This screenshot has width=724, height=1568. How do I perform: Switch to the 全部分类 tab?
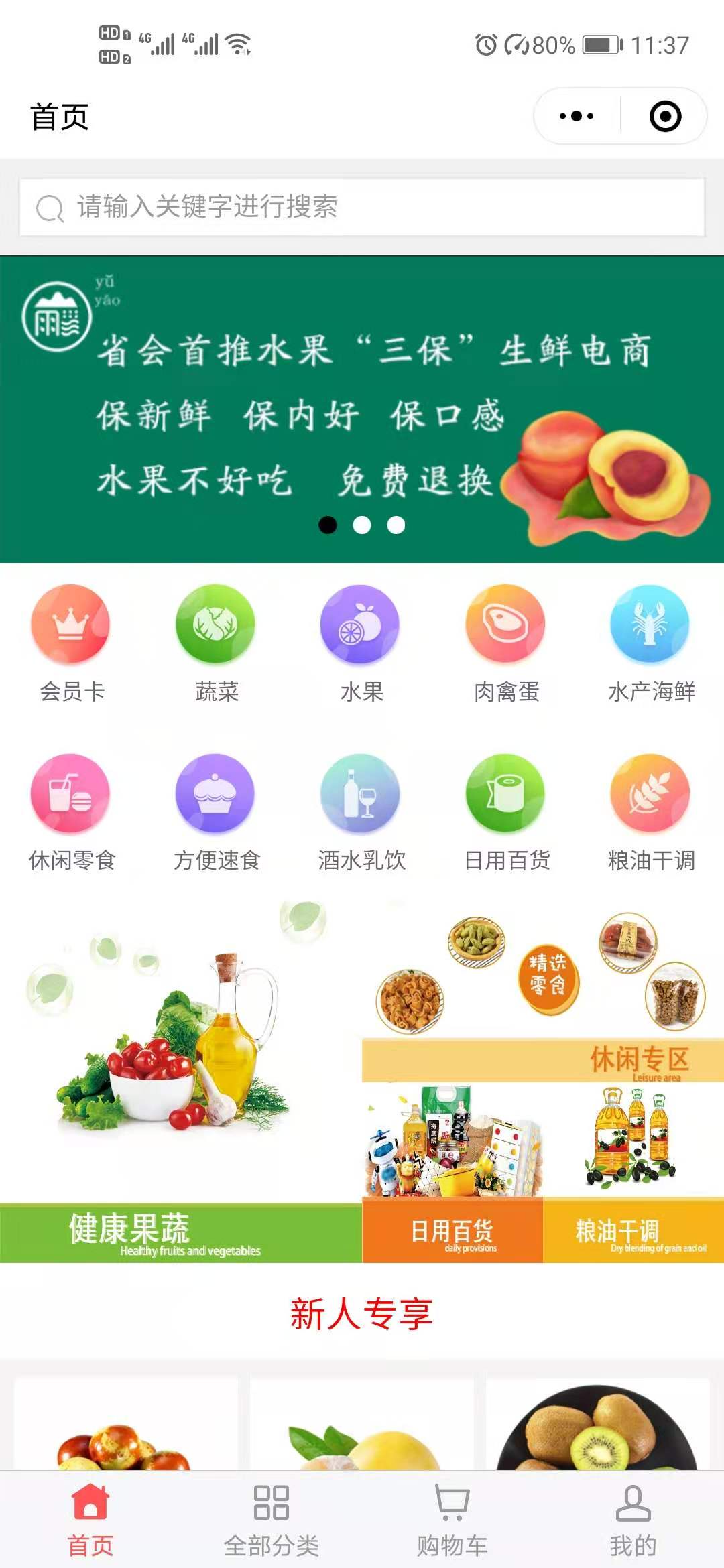click(x=271, y=1519)
